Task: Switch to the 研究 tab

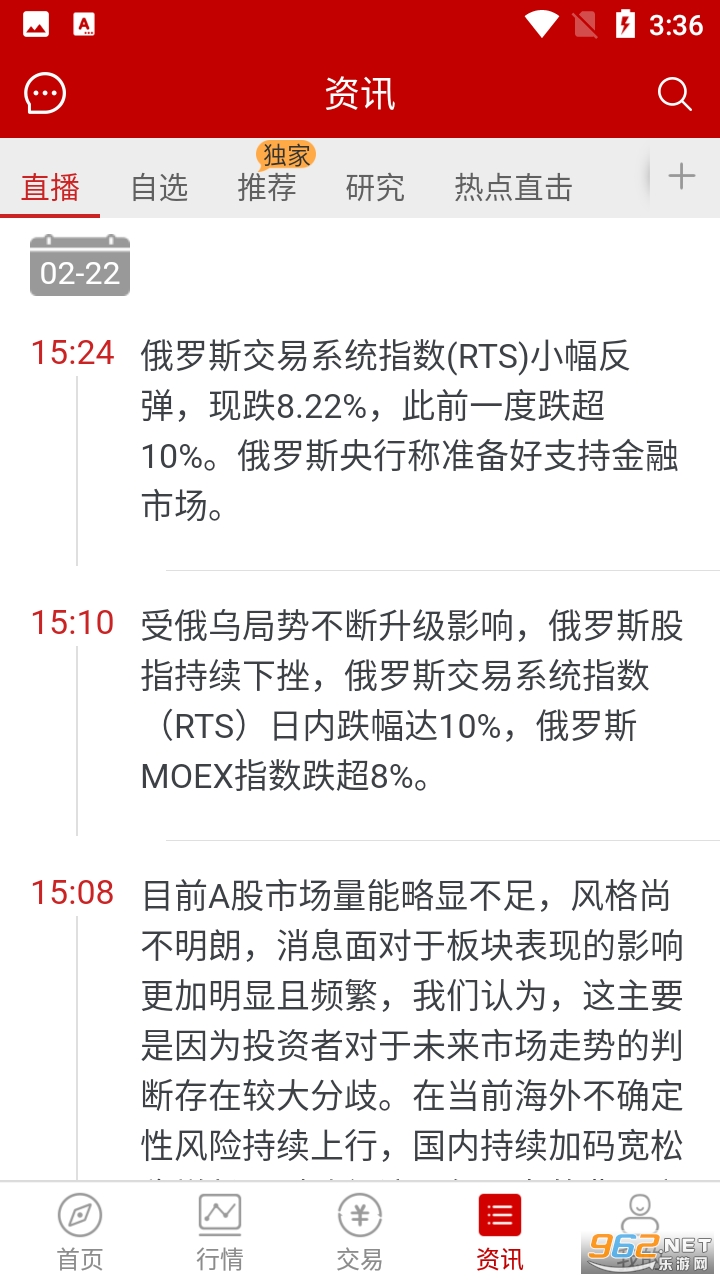Action: [x=375, y=187]
